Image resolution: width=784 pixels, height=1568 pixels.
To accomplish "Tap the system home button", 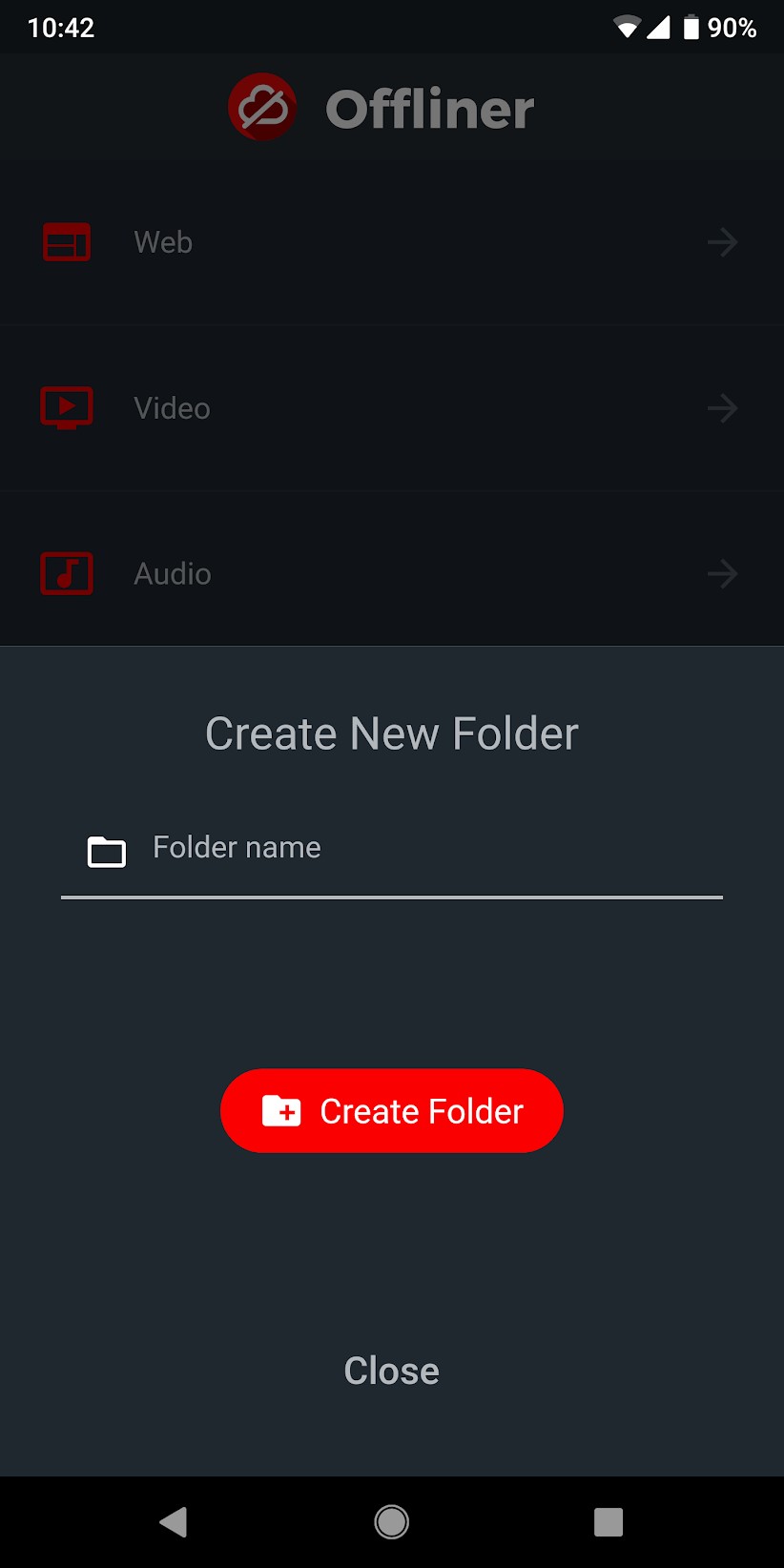I will [391, 1522].
